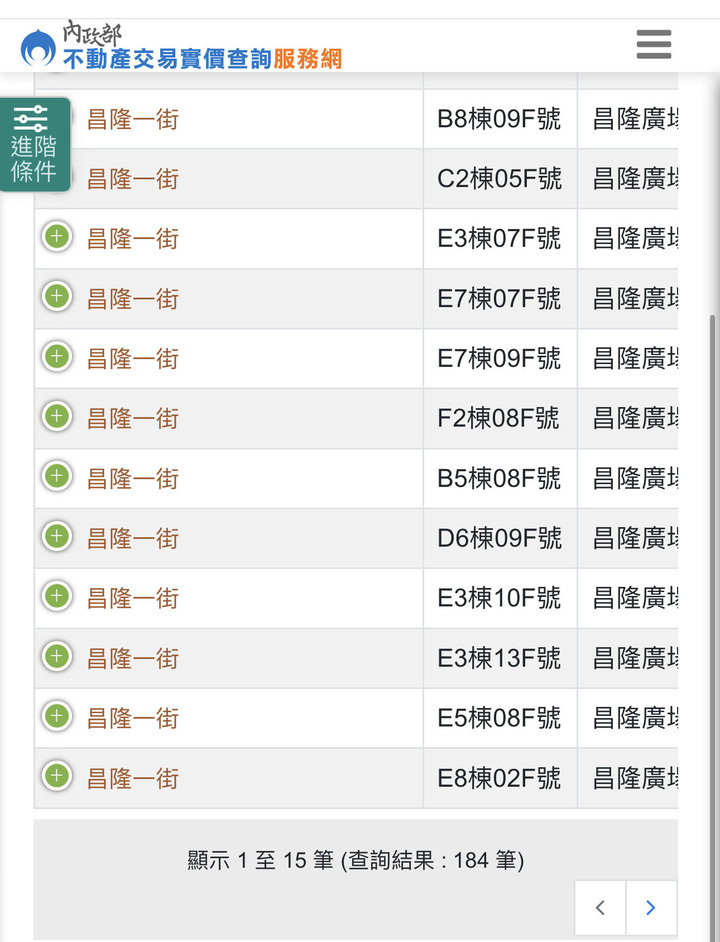Expand the E8棟02F號 row details
Image resolution: width=720 pixels, height=942 pixels.
[x=57, y=776]
